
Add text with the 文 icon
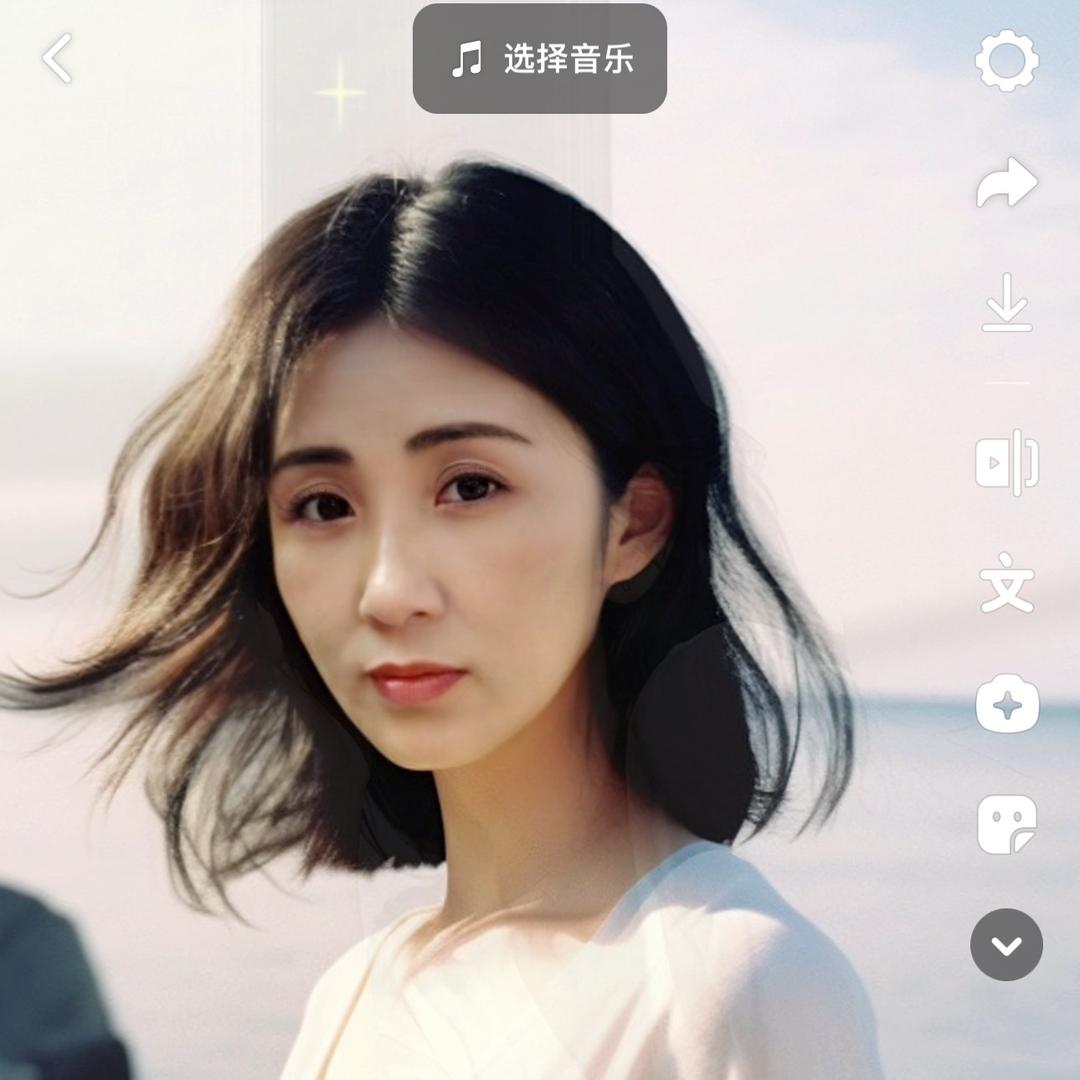[x=1006, y=584]
